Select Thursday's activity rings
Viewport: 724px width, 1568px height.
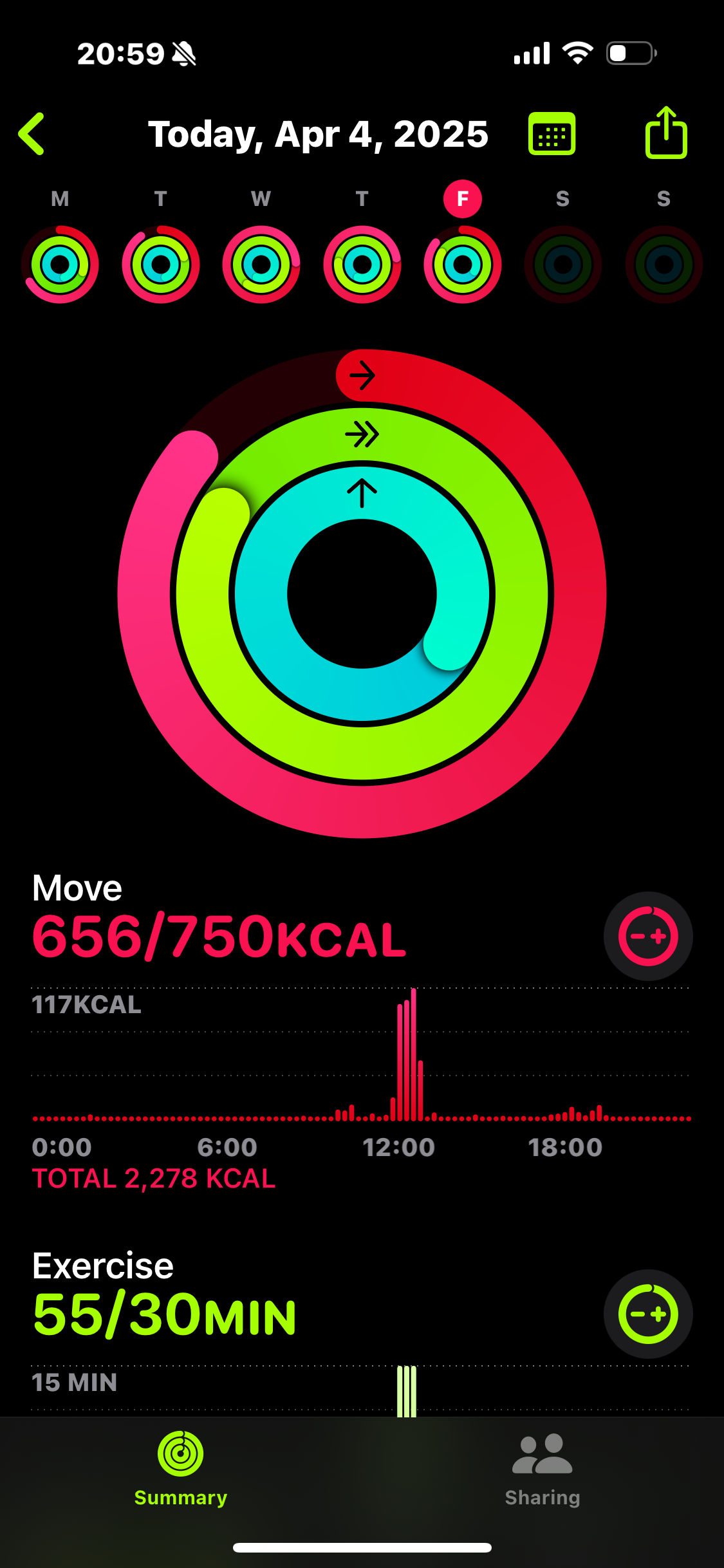(362, 264)
